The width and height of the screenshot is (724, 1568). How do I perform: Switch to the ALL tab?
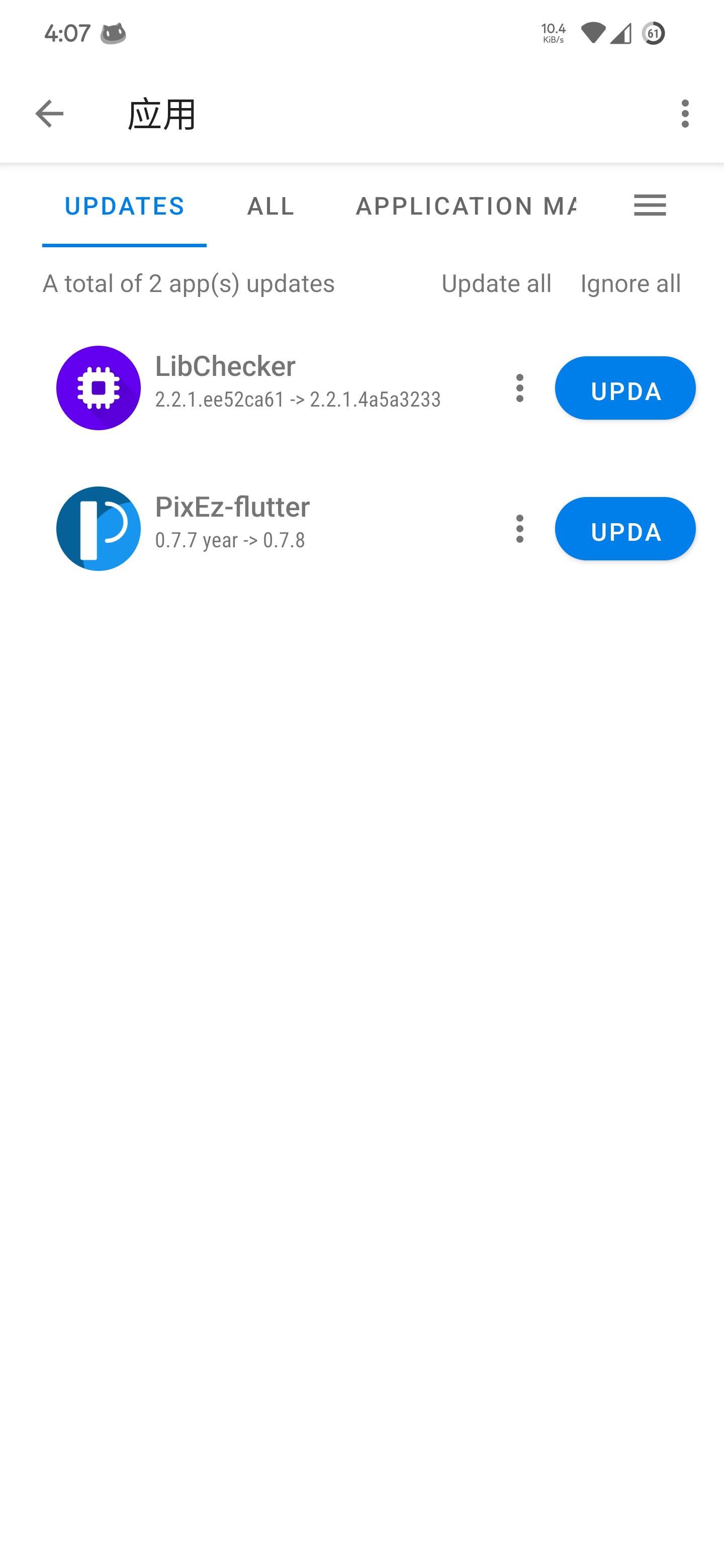tap(270, 206)
